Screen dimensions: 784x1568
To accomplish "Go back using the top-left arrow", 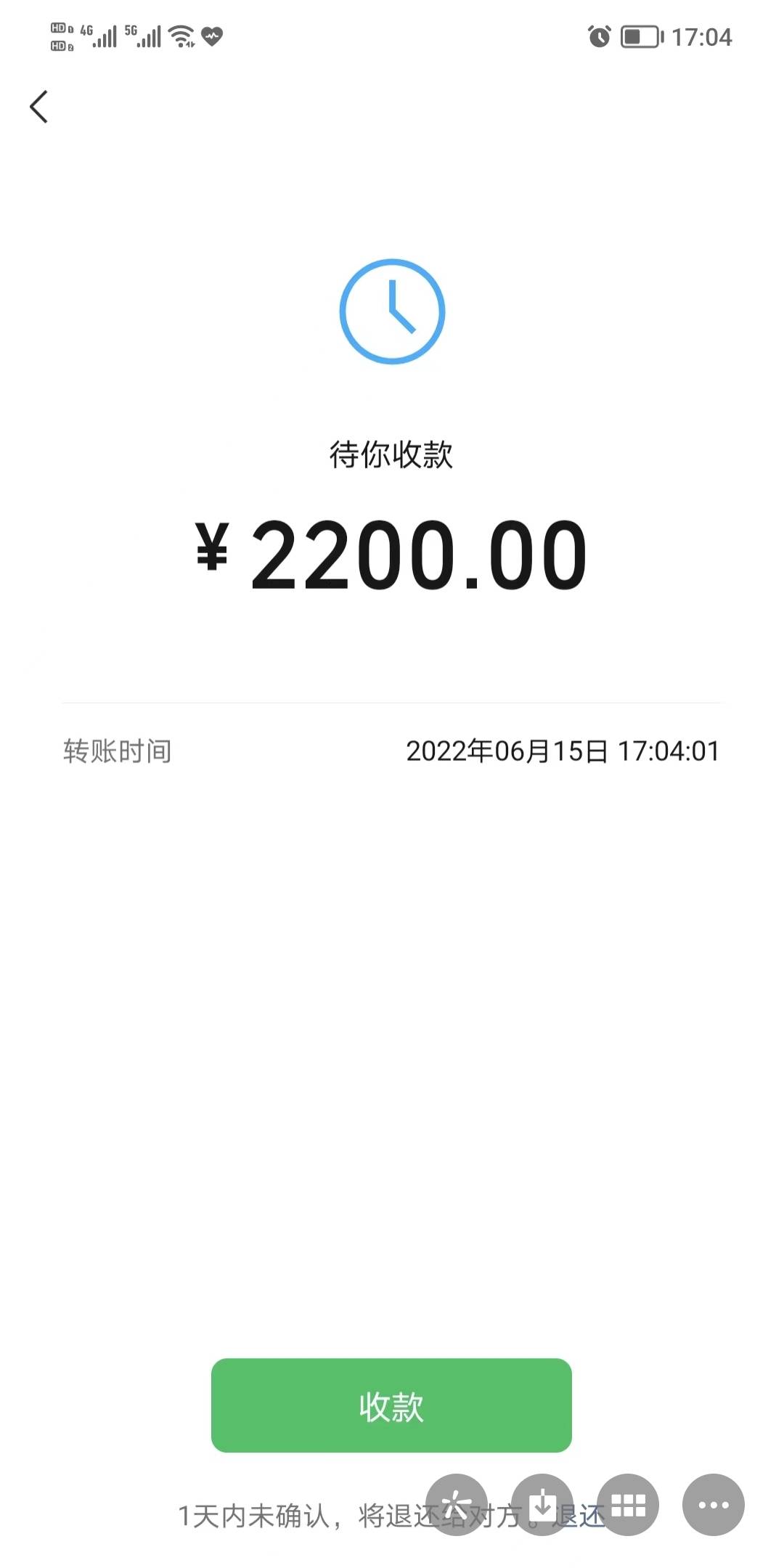I will click(x=39, y=107).
